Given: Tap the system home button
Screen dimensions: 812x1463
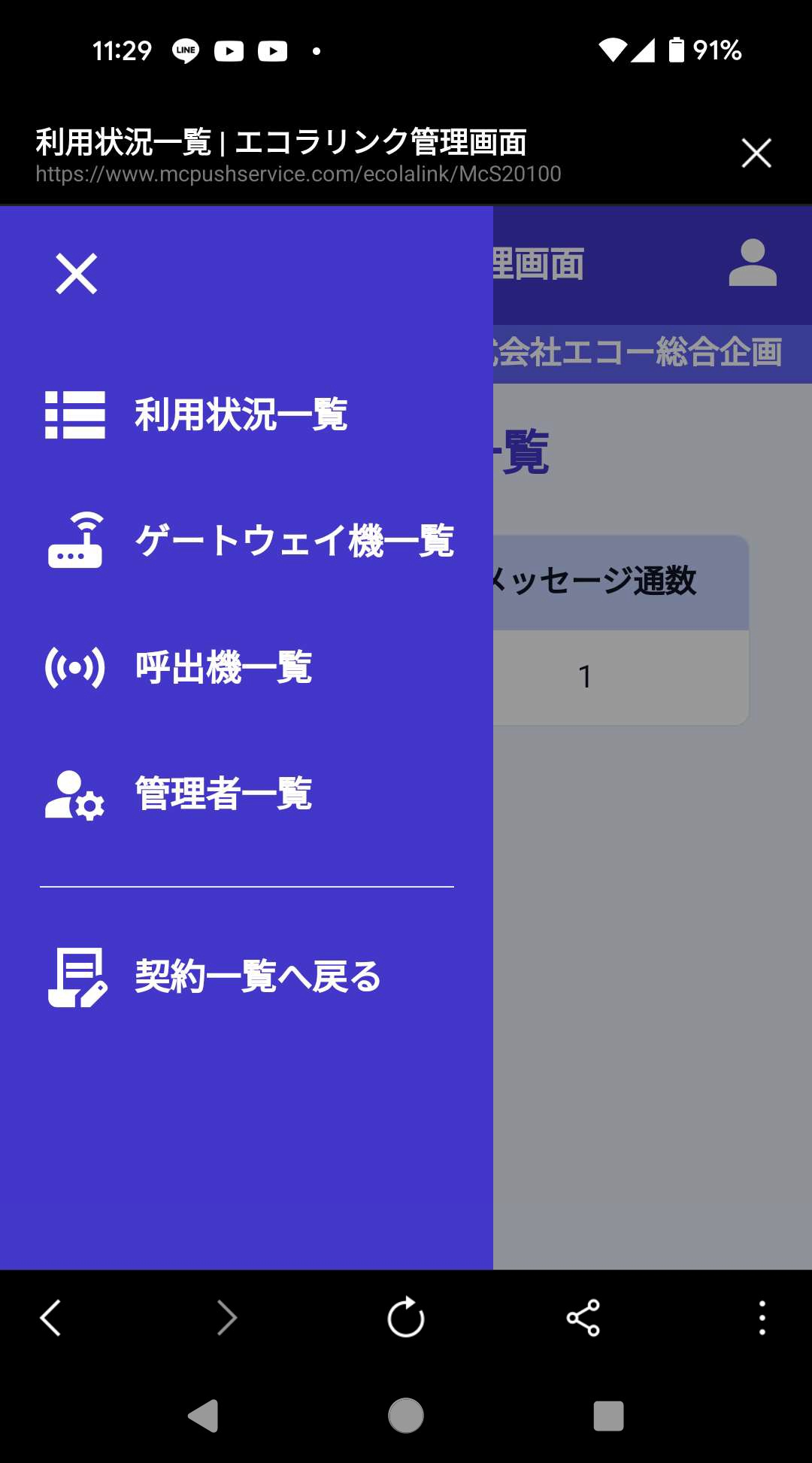Looking at the screenshot, I should [406, 1416].
